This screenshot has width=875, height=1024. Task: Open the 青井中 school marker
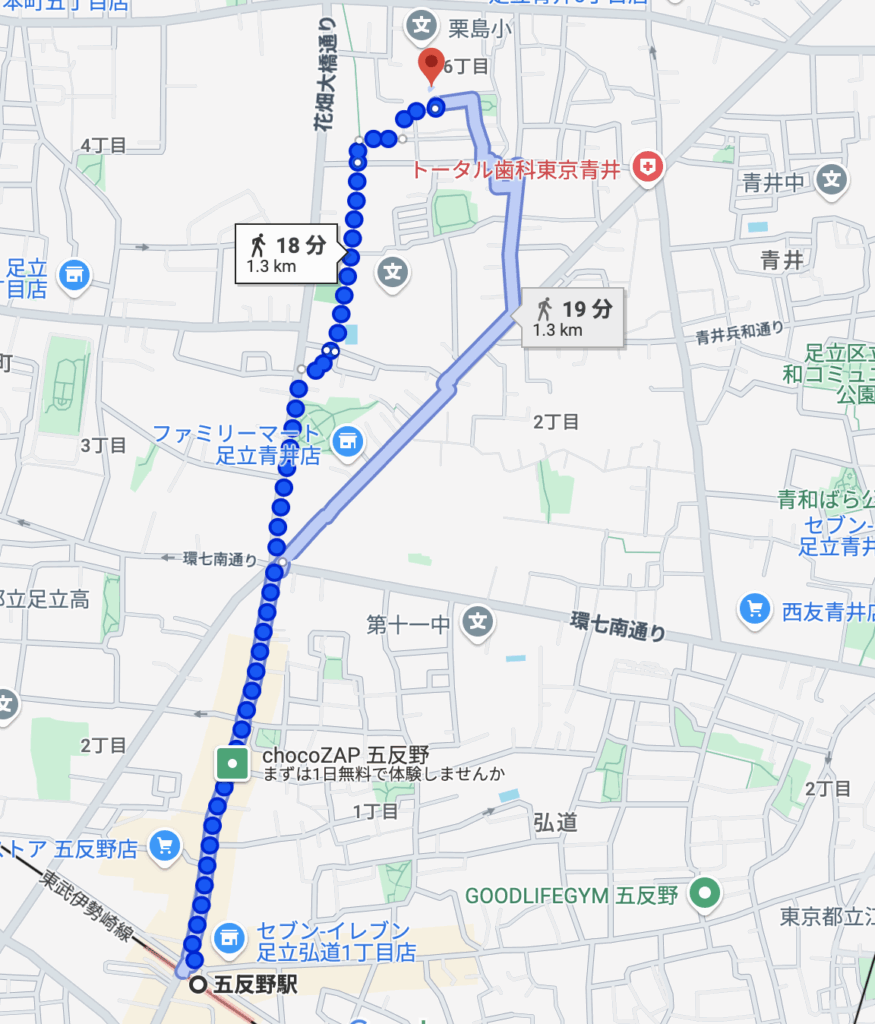point(831,180)
